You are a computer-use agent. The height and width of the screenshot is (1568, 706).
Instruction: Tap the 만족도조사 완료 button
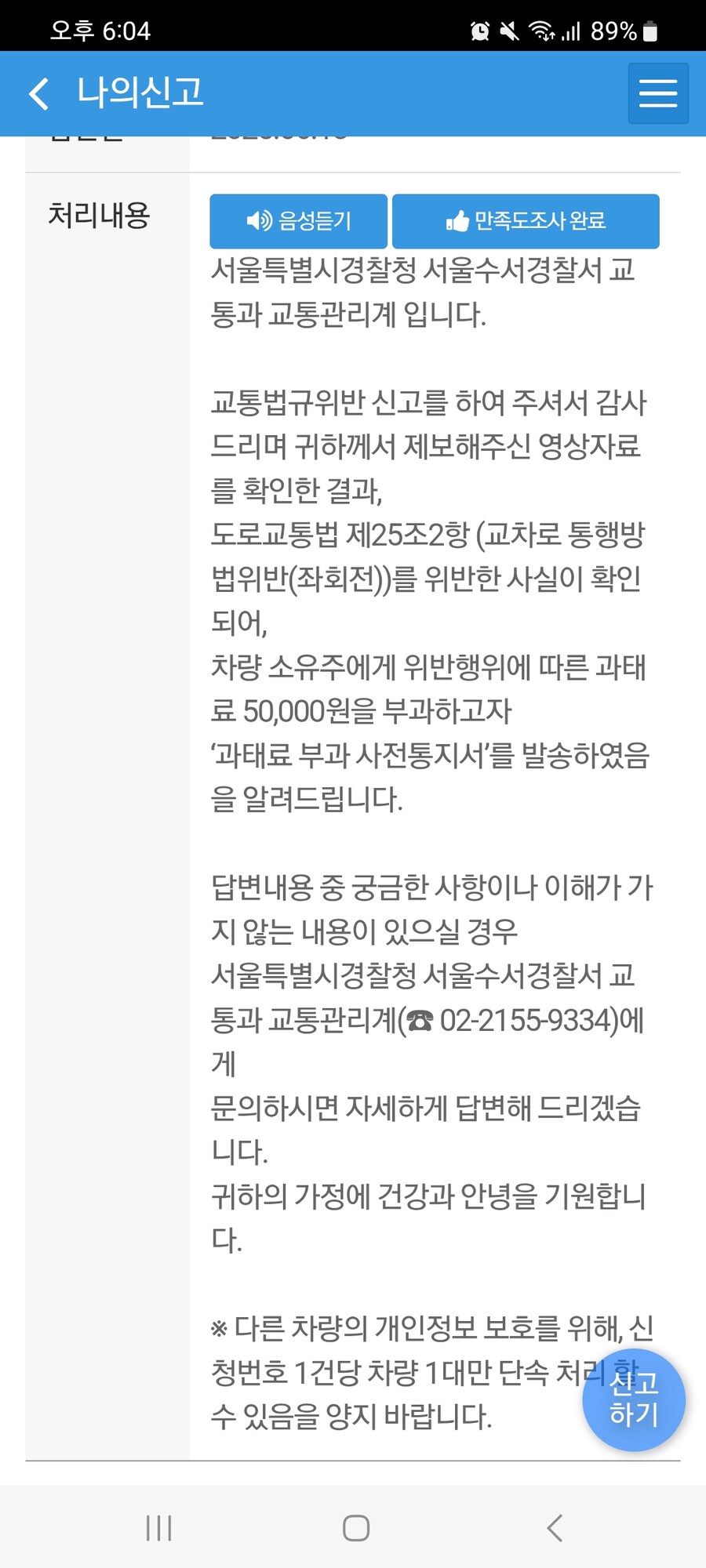click(x=526, y=221)
